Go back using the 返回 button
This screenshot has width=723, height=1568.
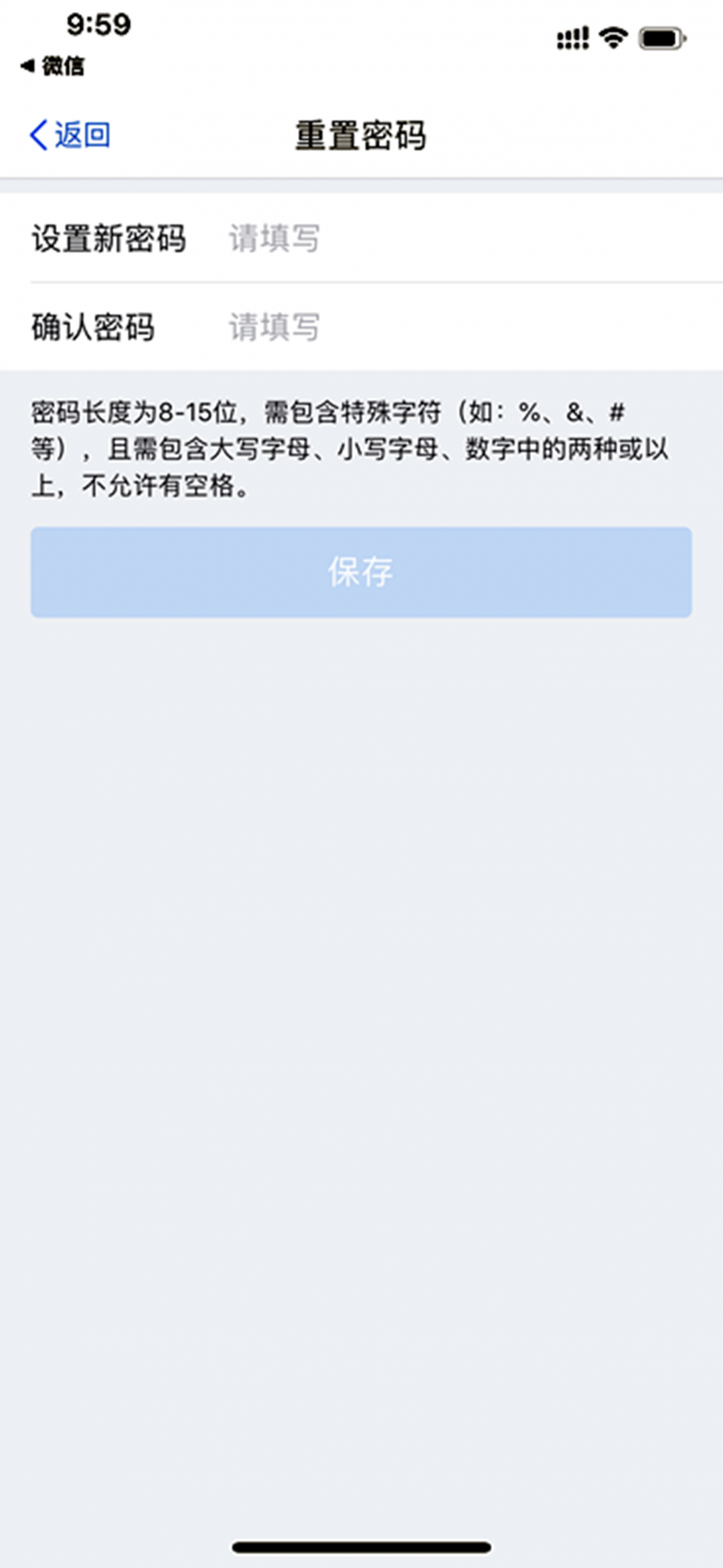[x=70, y=135]
